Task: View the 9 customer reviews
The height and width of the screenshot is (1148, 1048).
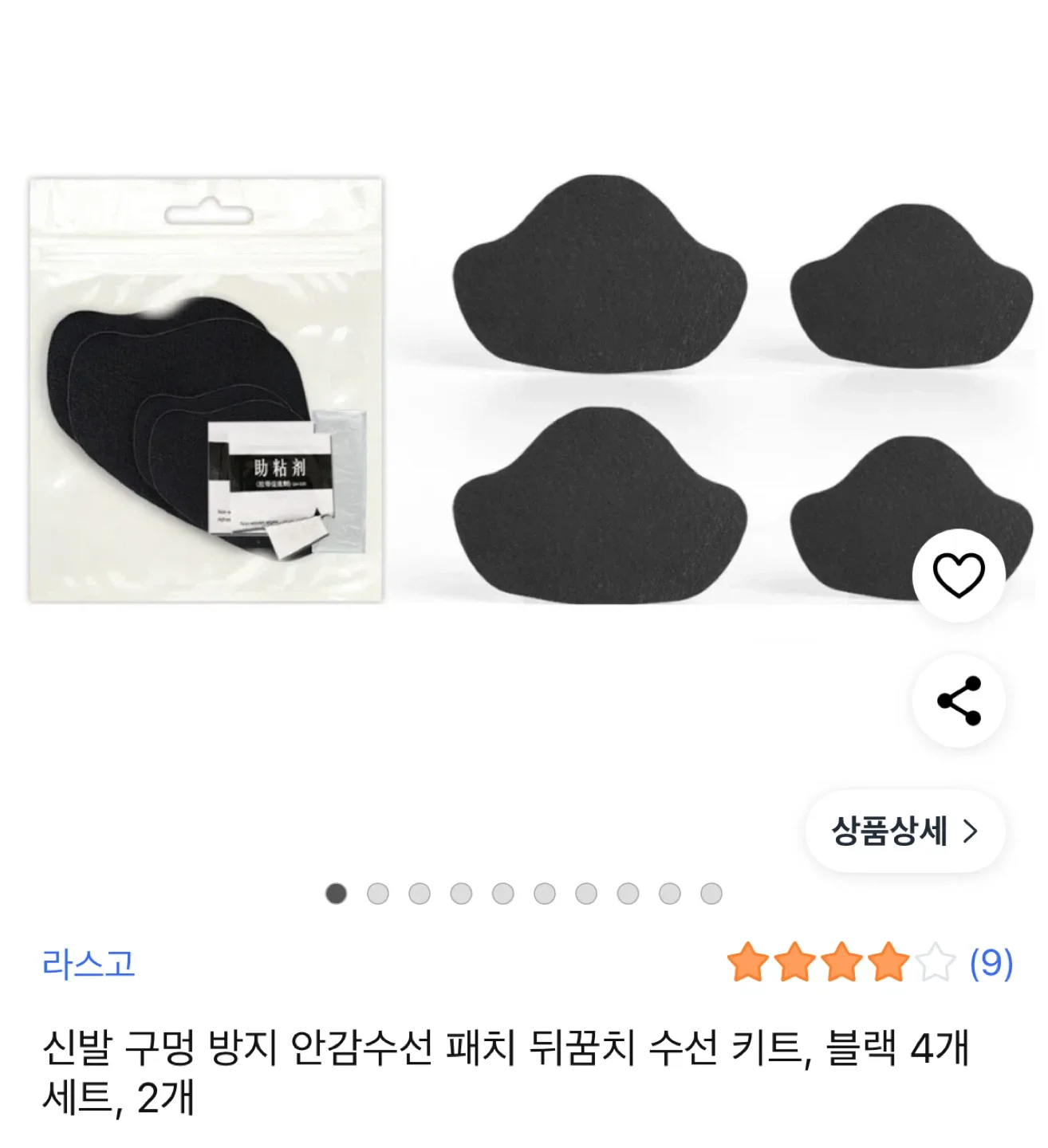Action: 991,963
